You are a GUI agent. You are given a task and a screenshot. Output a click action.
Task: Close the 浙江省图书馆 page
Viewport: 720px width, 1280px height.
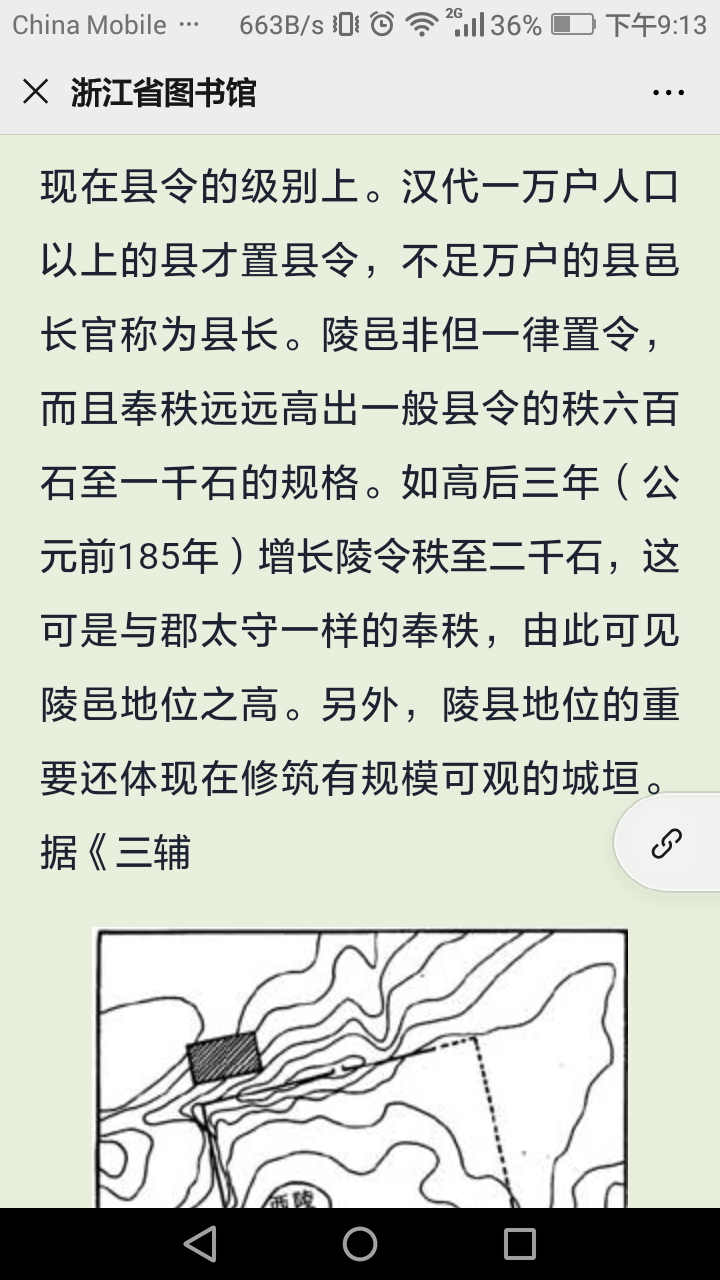pos(35,92)
